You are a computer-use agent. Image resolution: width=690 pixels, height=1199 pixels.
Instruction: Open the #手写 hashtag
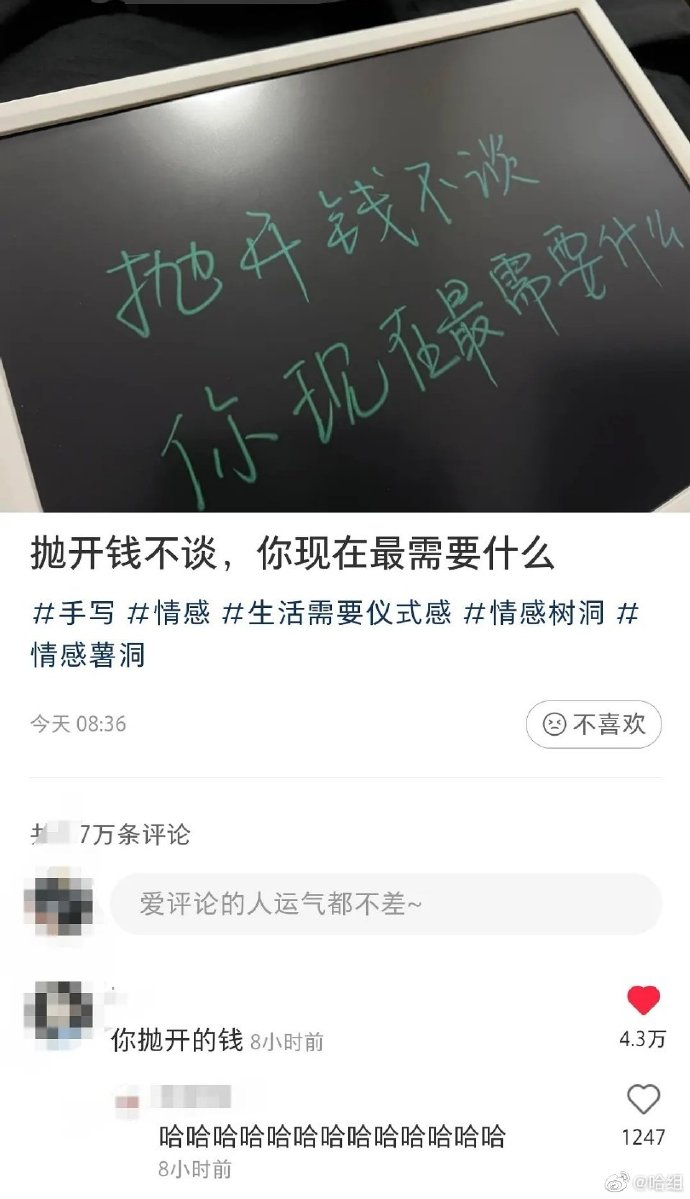click(x=73, y=613)
